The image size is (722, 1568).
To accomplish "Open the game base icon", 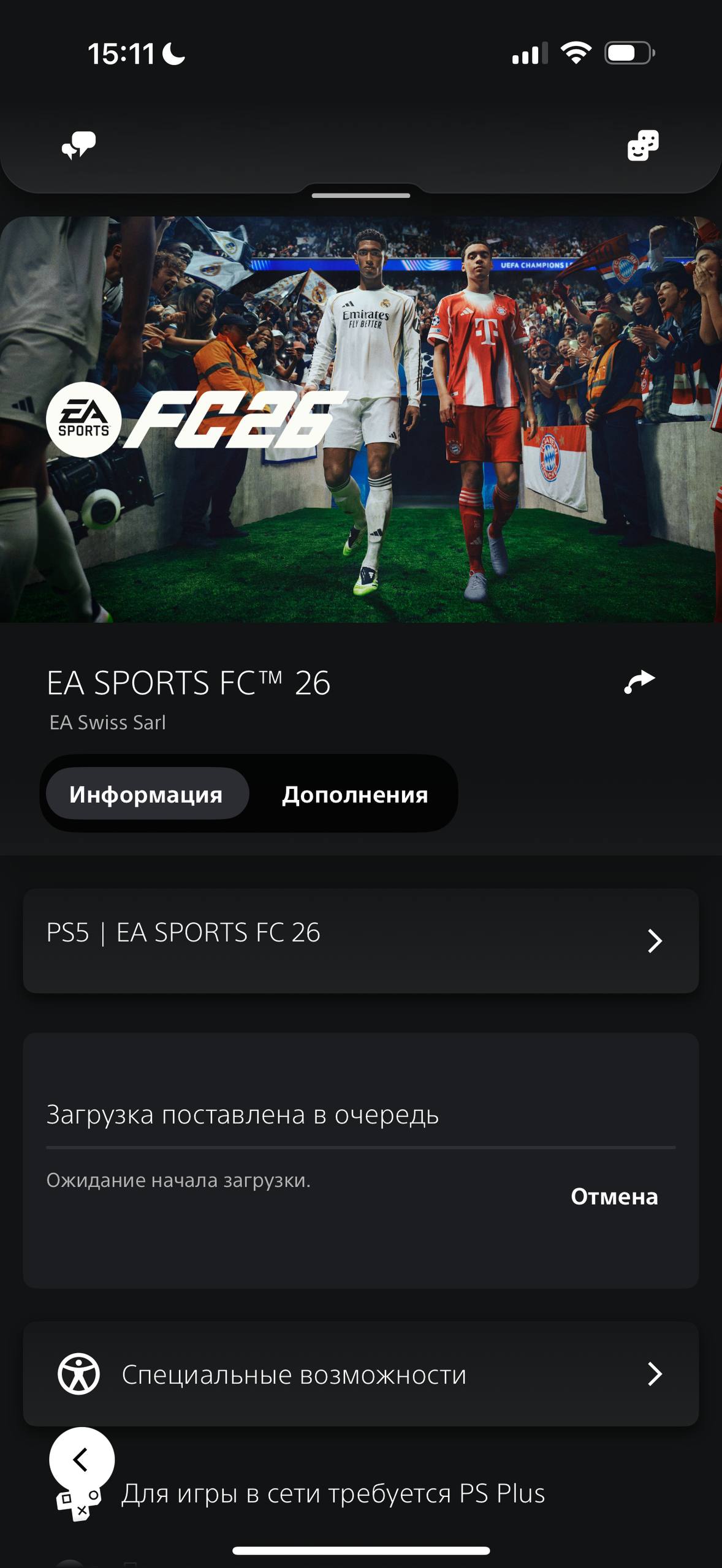I will 642,146.
